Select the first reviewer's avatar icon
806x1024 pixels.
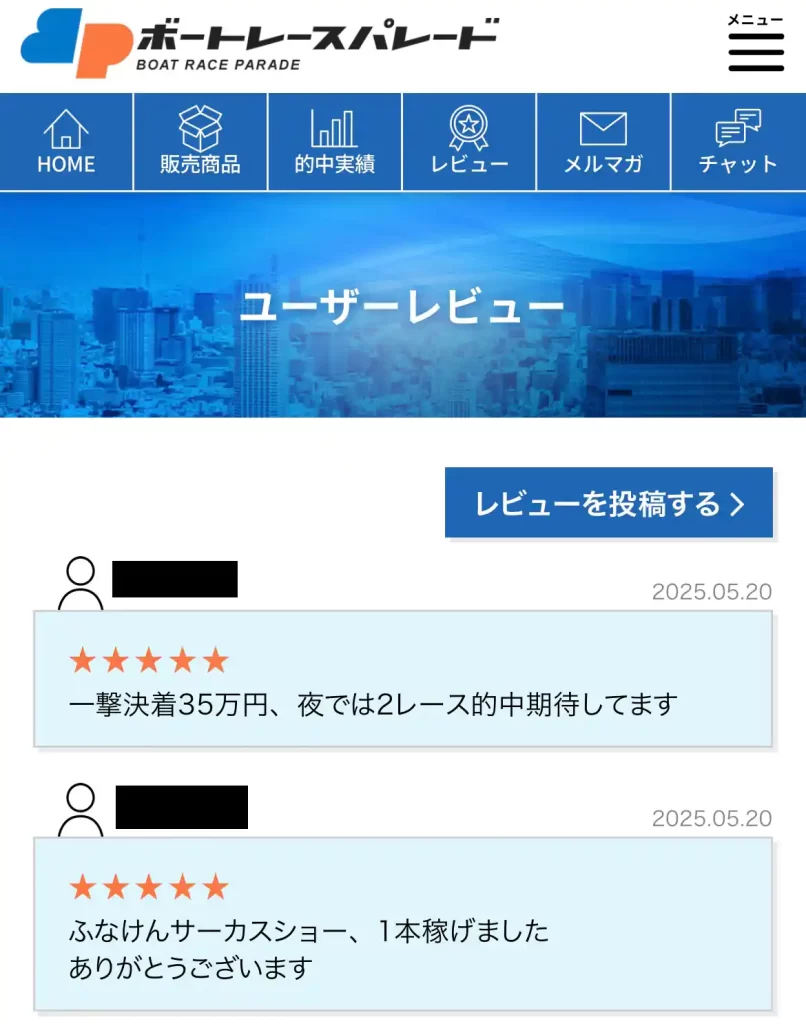point(82,580)
